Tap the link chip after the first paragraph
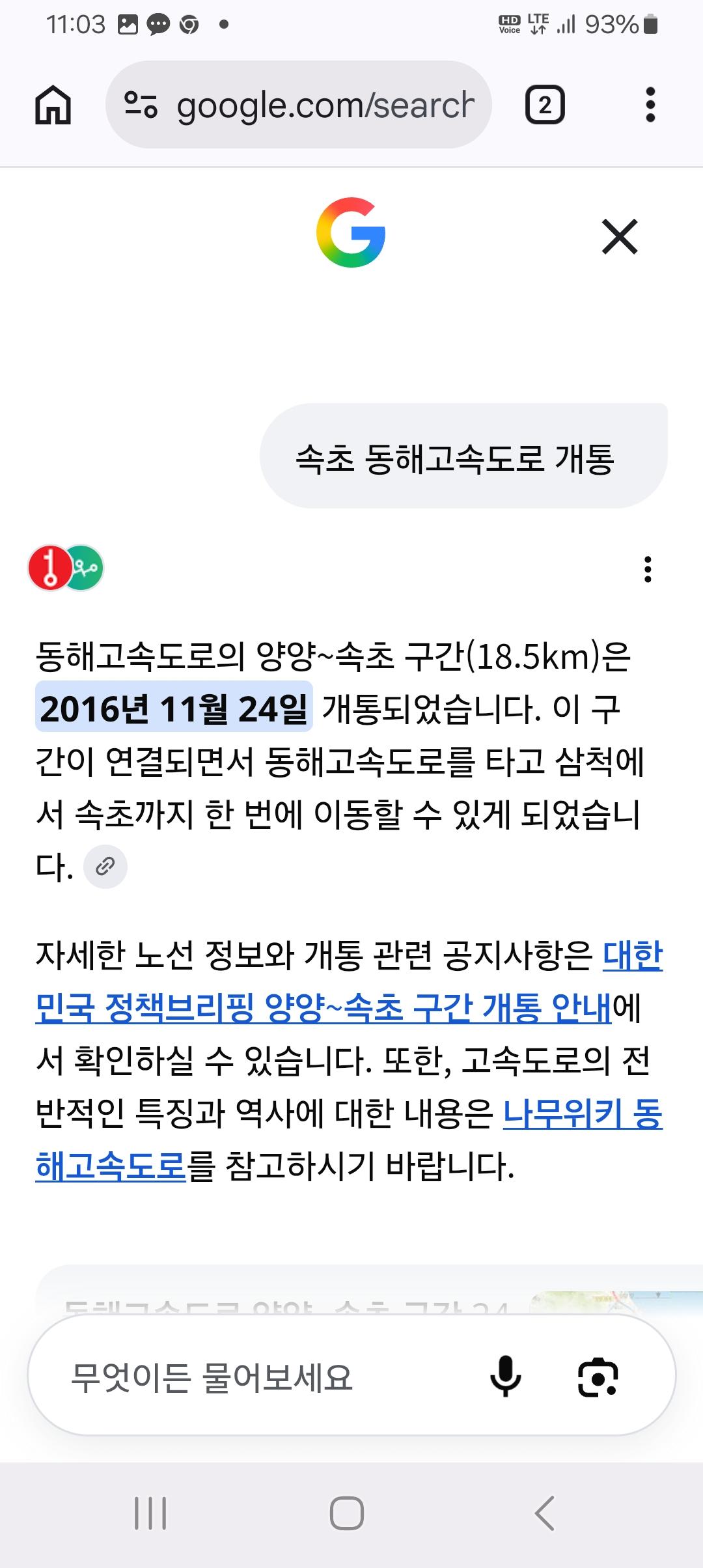Screen dimensions: 703x1568 (105, 867)
